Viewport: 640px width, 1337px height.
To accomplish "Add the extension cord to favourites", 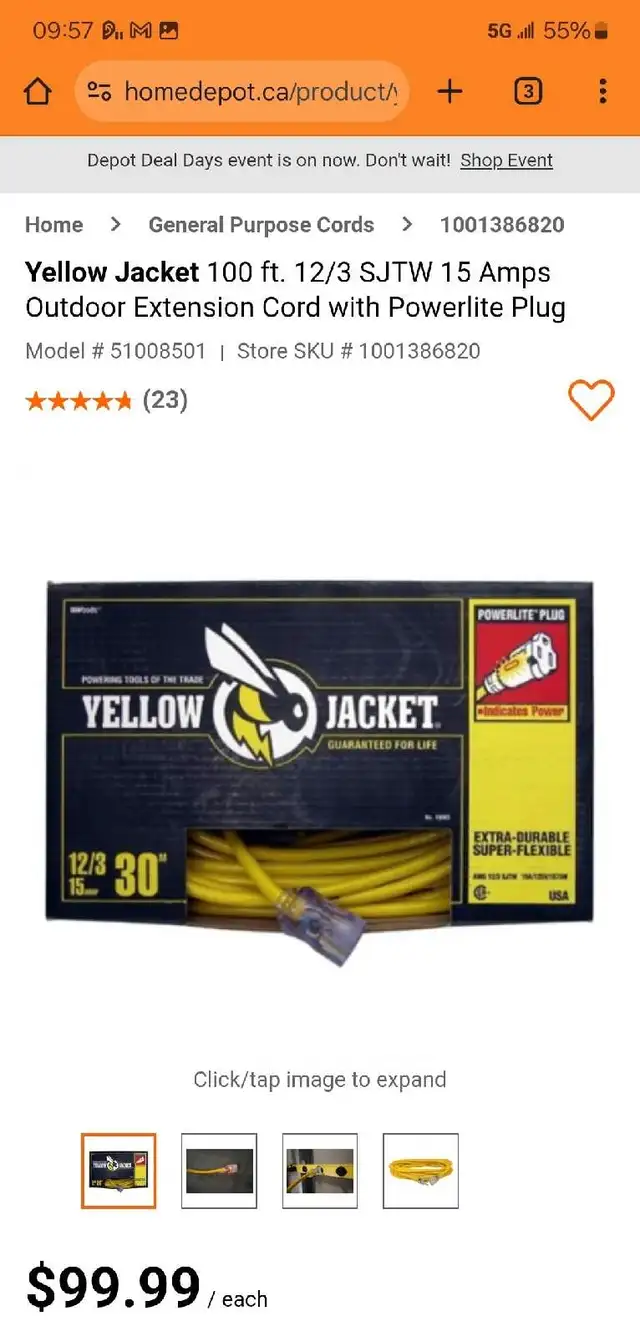I will 591,401.
